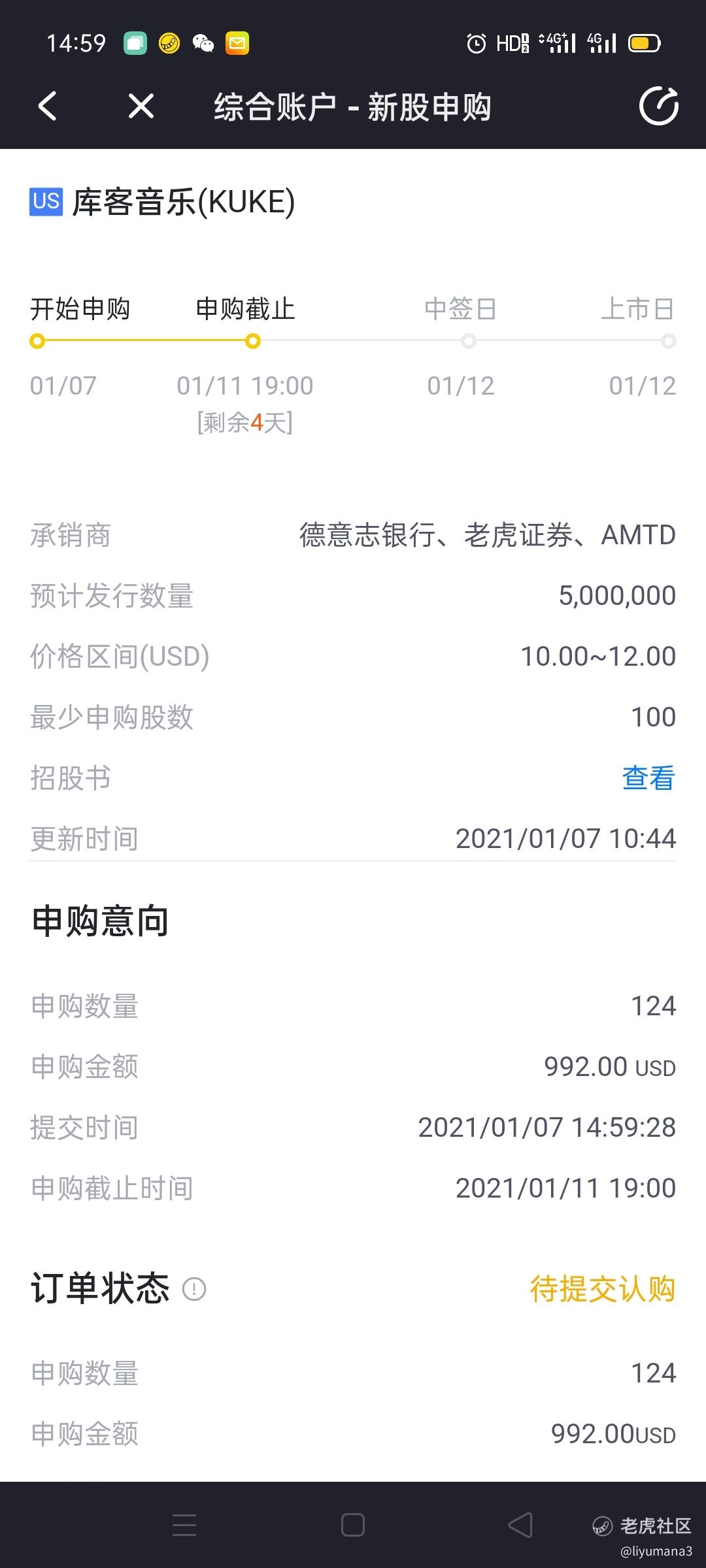Screen dimensions: 706x1568
Task: Refresh the page with the circular arrow icon
Action: 658,106
